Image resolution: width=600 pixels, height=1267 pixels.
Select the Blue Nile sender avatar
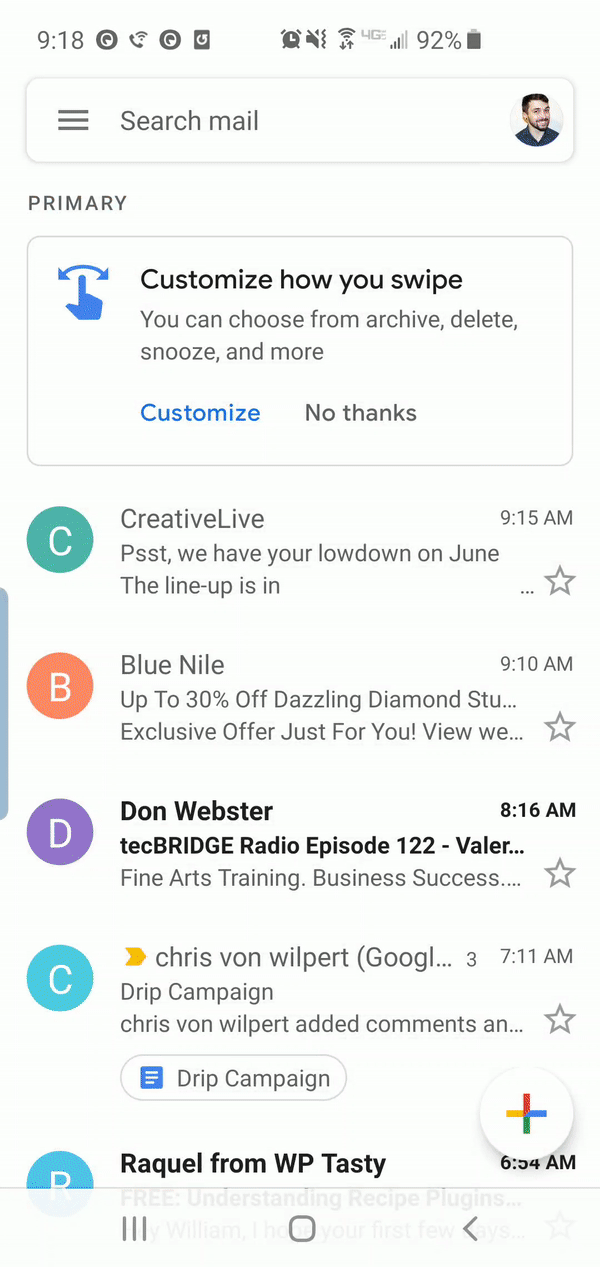coord(60,687)
